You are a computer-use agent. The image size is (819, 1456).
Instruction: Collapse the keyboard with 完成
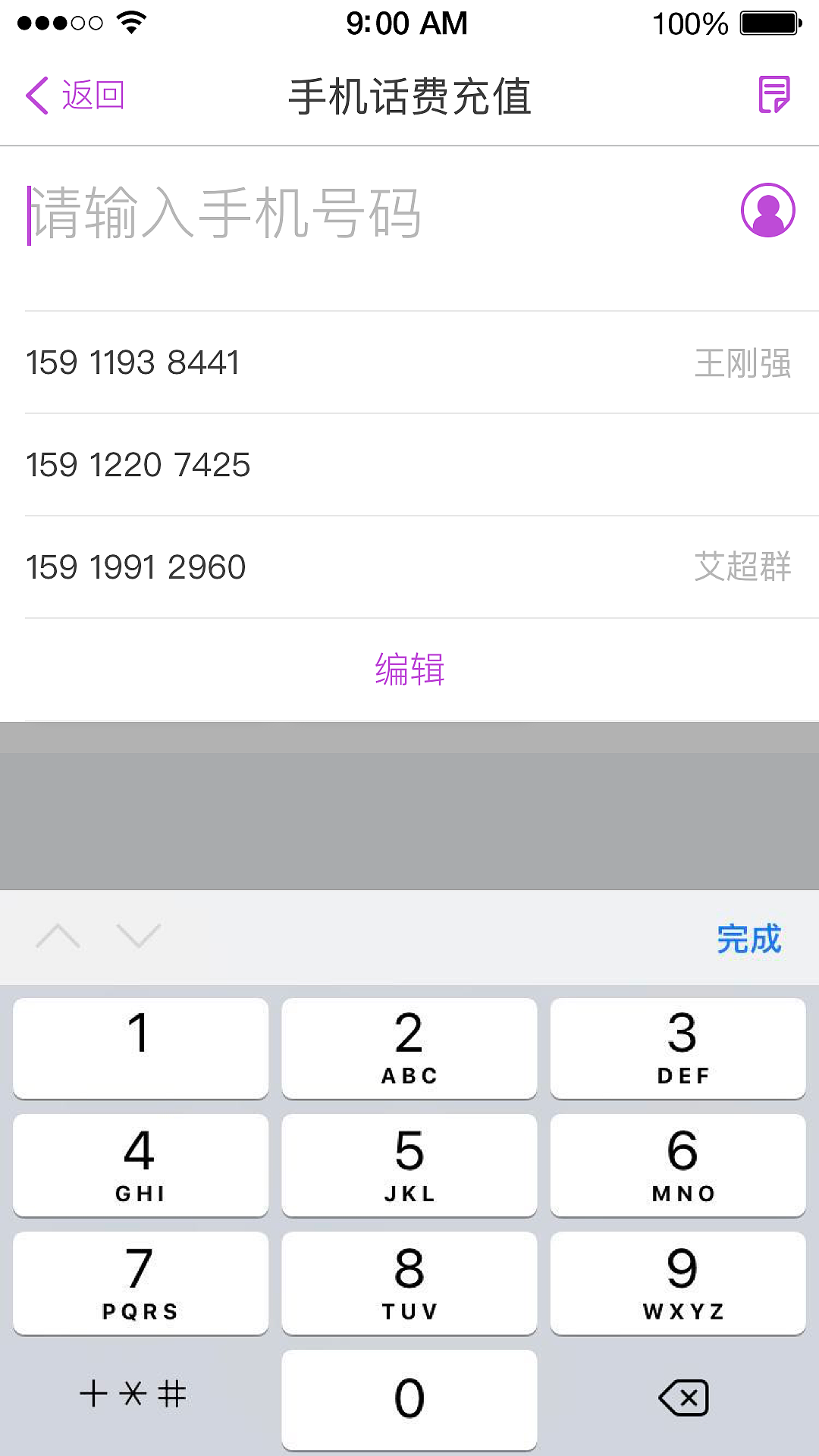coord(749,940)
